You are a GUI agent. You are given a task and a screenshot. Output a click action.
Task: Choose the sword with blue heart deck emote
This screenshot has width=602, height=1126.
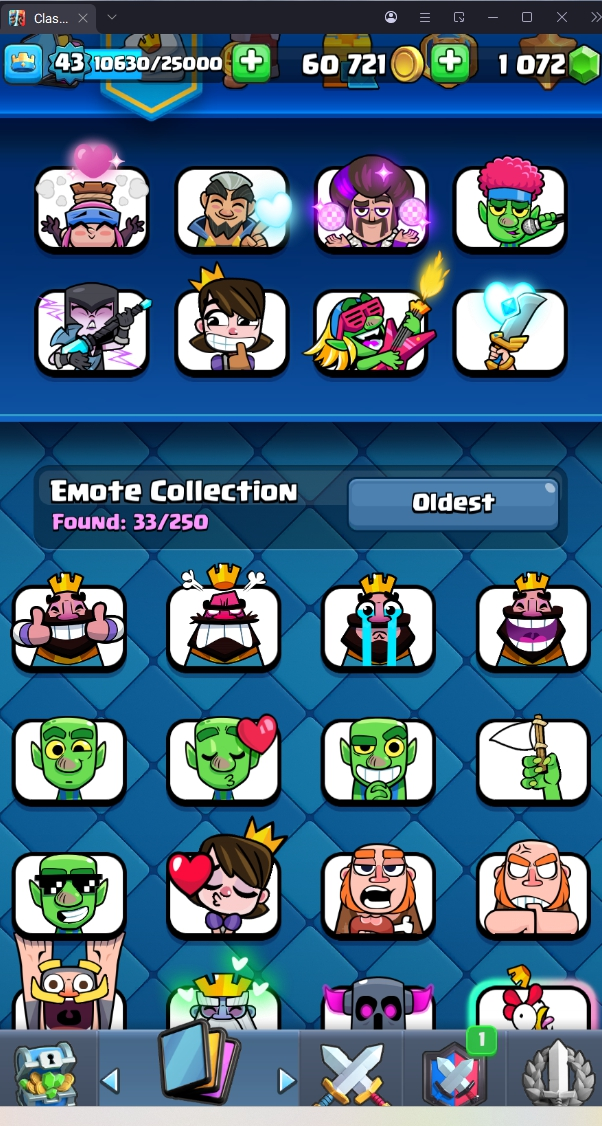[x=510, y=331]
